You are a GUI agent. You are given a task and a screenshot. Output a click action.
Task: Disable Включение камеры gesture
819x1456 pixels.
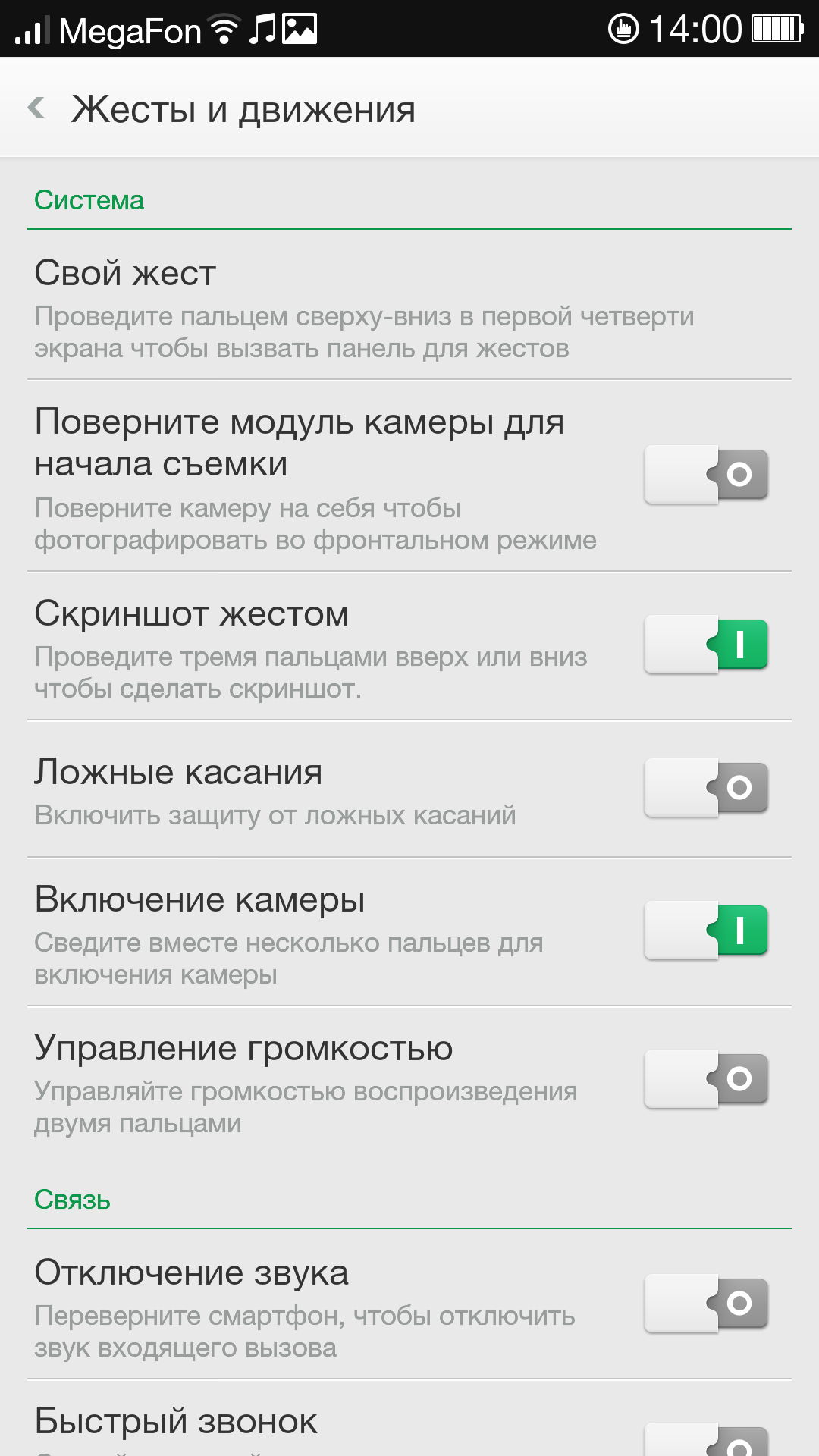coord(706,930)
